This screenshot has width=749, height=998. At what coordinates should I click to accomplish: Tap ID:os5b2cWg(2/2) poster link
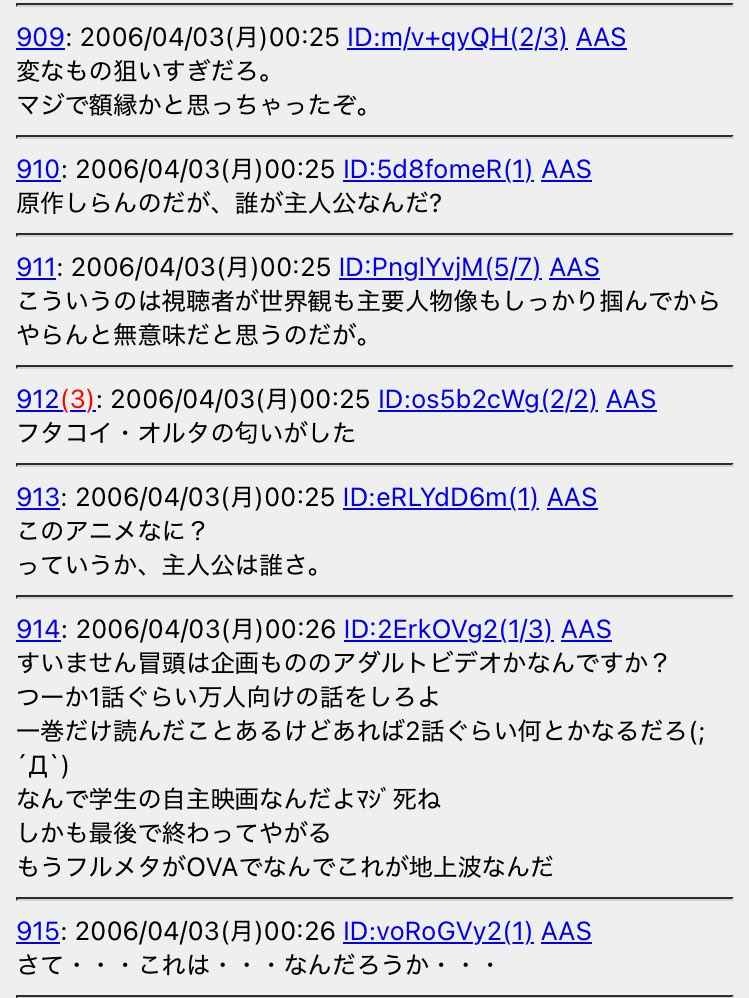pyautogui.click(x=487, y=400)
